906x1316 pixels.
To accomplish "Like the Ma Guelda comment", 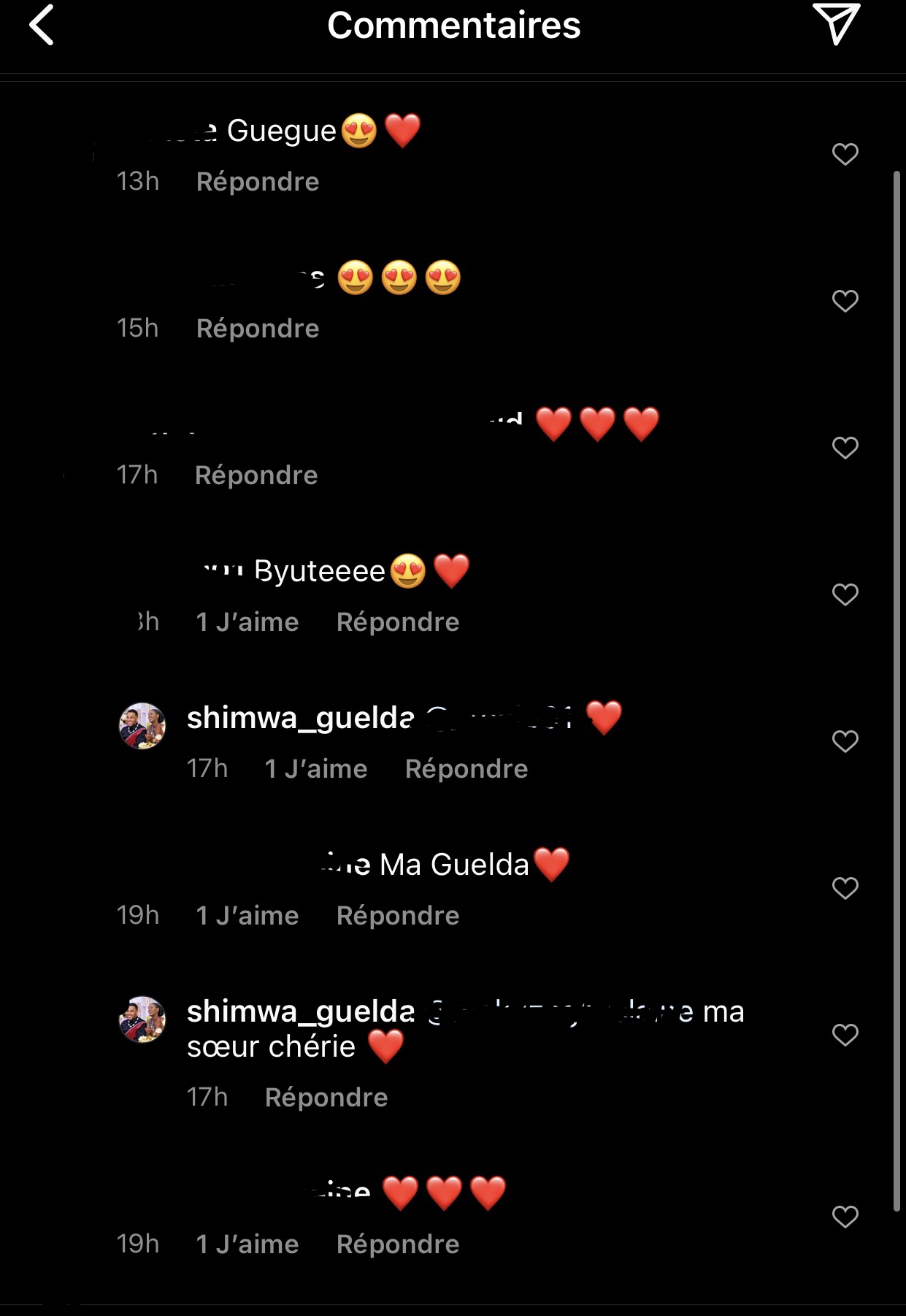I will [x=845, y=888].
